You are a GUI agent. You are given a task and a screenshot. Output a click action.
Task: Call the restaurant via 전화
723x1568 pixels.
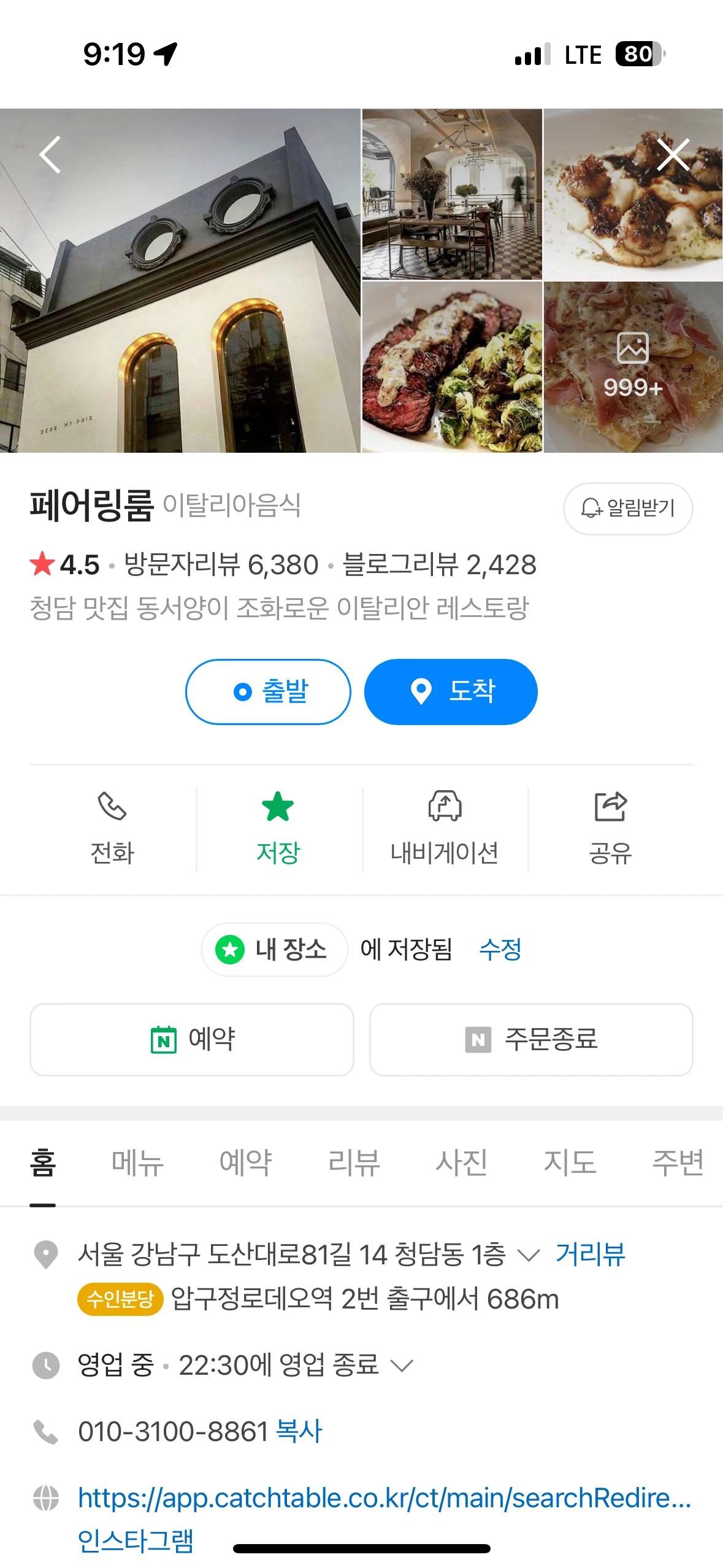pos(112,828)
